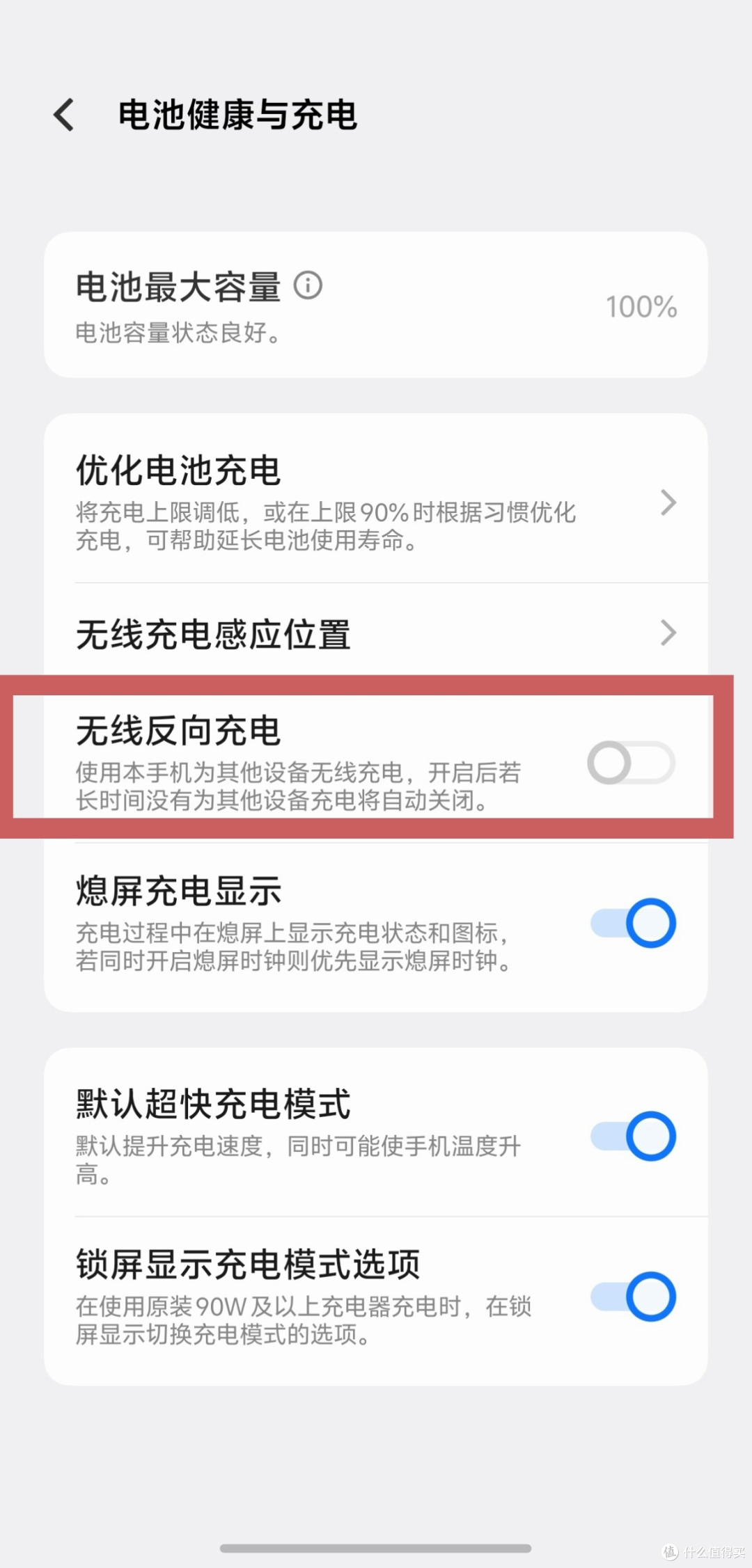Viewport: 752px width, 1568px height.
Task: Toggle 锁屏显示充电模式选项 off
Action: click(x=633, y=1297)
